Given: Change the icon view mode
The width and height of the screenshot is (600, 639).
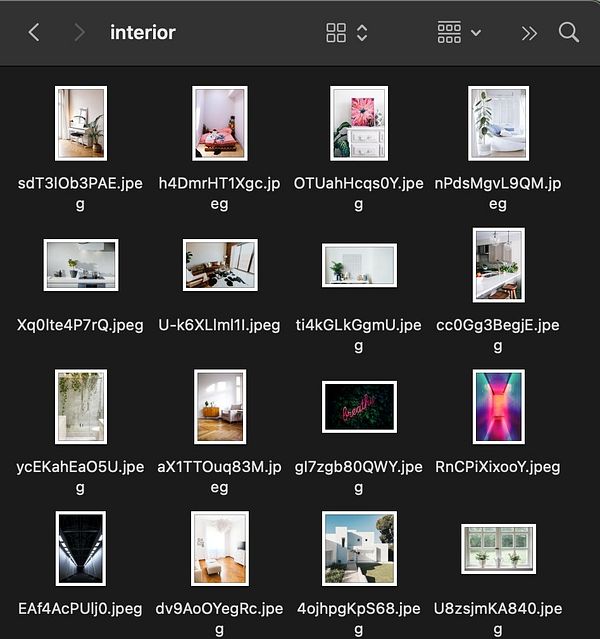Looking at the screenshot, I should pyautogui.click(x=347, y=32).
